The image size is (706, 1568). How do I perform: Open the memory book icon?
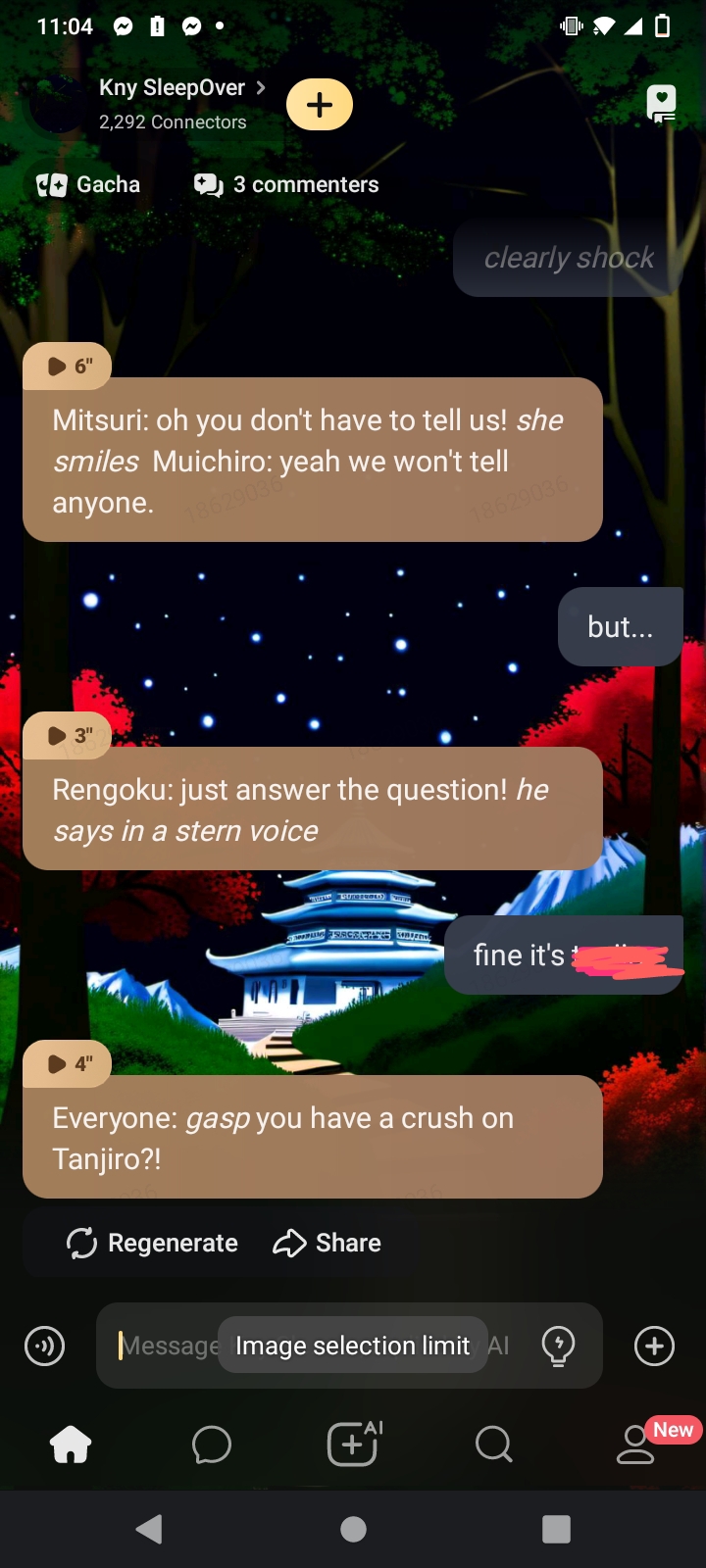coord(662,103)
